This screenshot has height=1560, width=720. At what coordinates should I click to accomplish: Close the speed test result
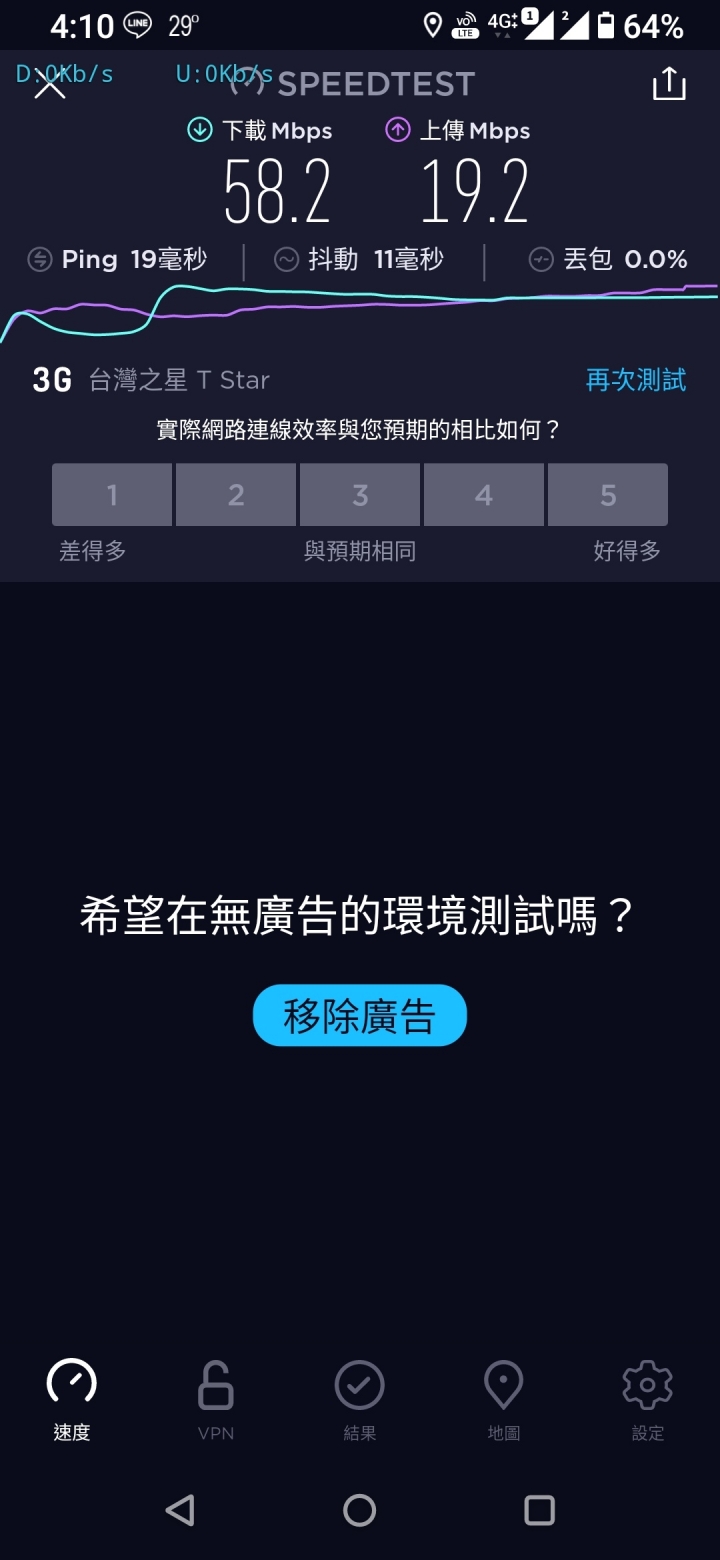pos(49,86)
